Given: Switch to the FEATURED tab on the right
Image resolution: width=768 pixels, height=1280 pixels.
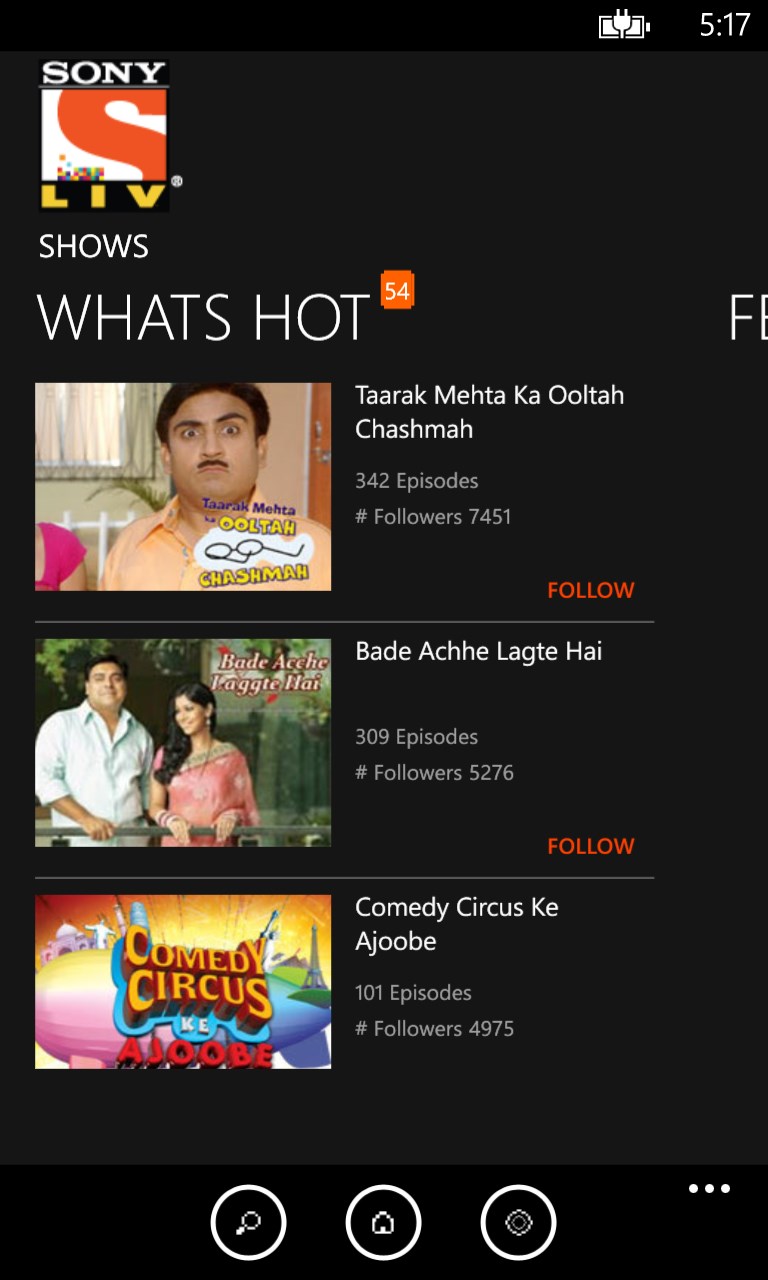Looking at the screenshot, I should point(750,316).
